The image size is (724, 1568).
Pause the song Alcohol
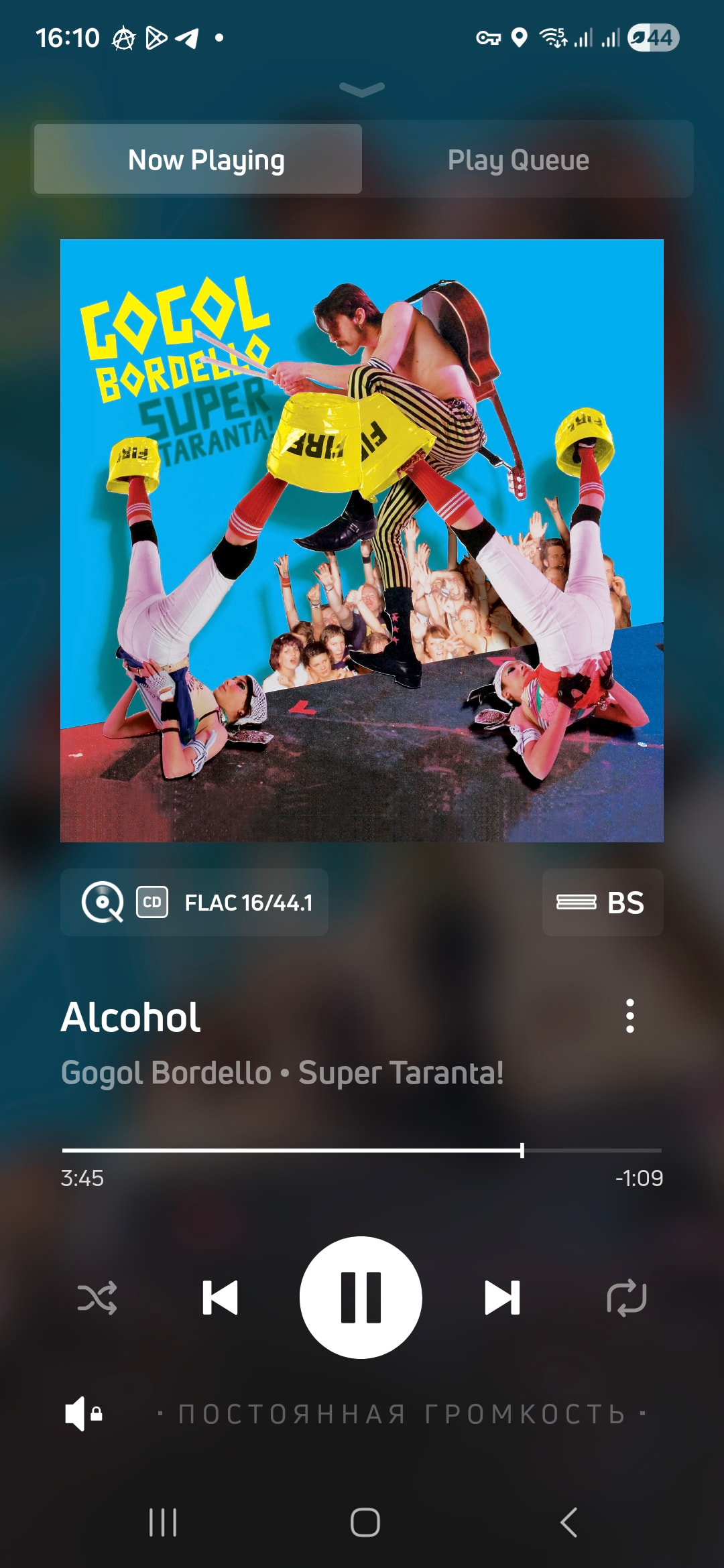click(361, 1298)
